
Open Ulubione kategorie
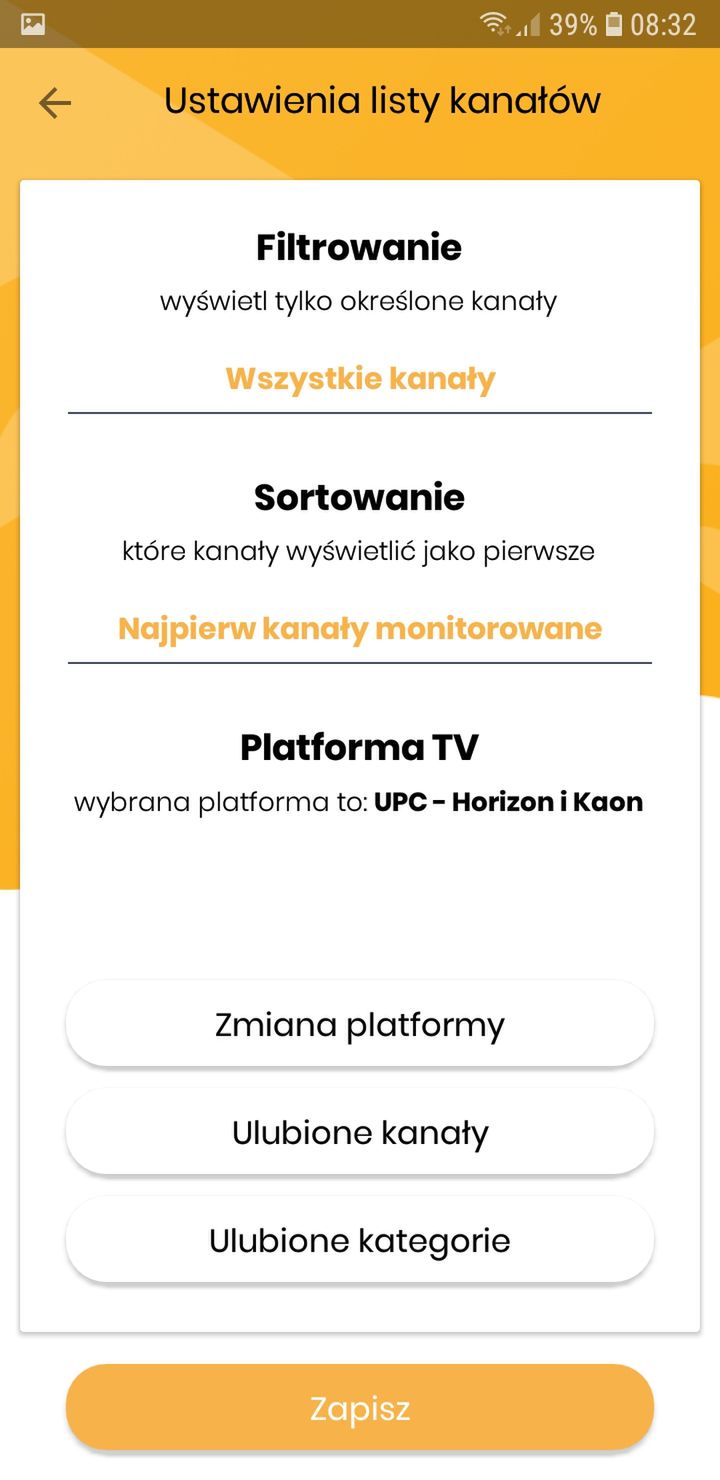(x=360, y=1240)
